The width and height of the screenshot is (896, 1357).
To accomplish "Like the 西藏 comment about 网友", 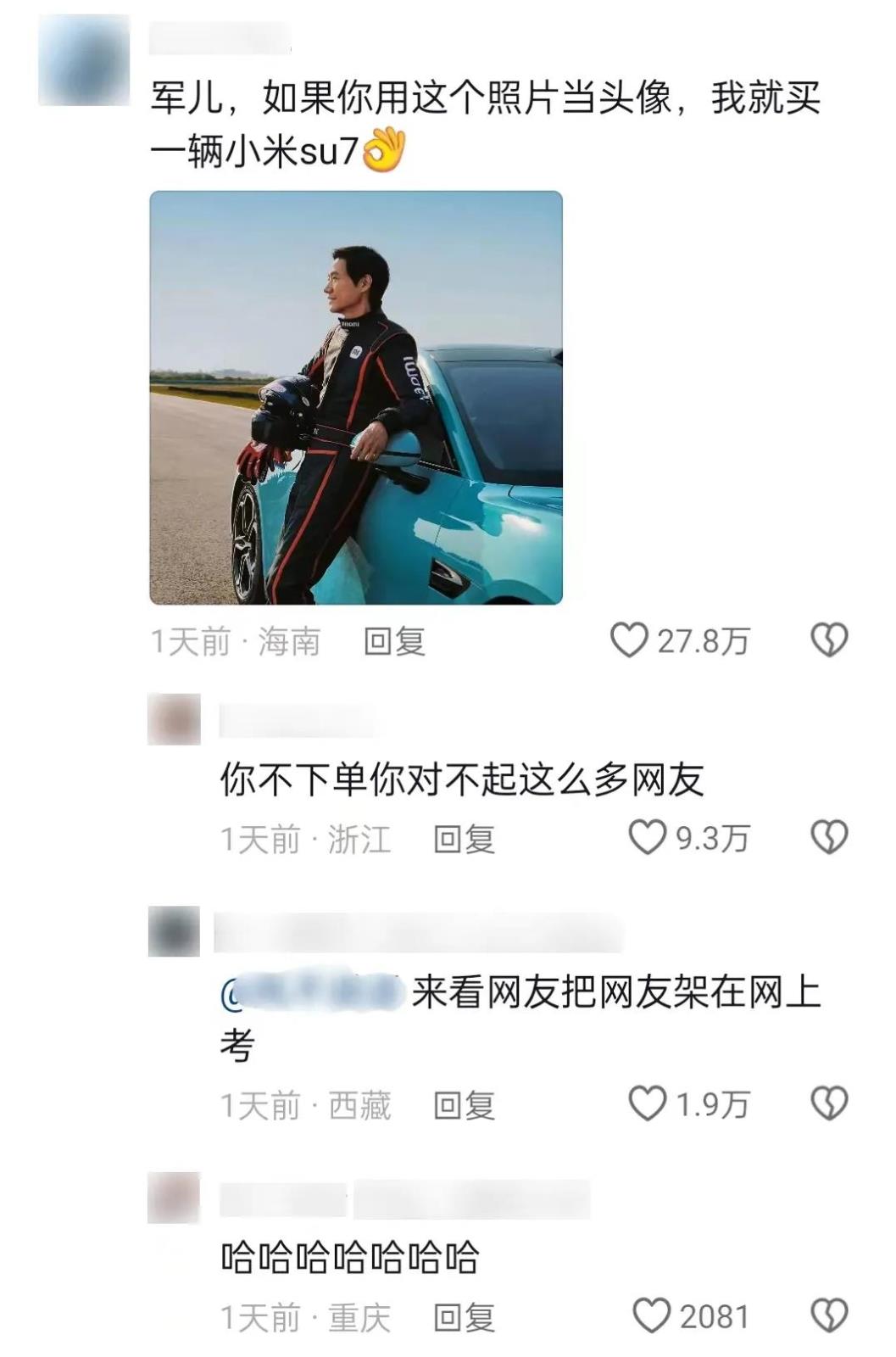I will [647, 1104].
